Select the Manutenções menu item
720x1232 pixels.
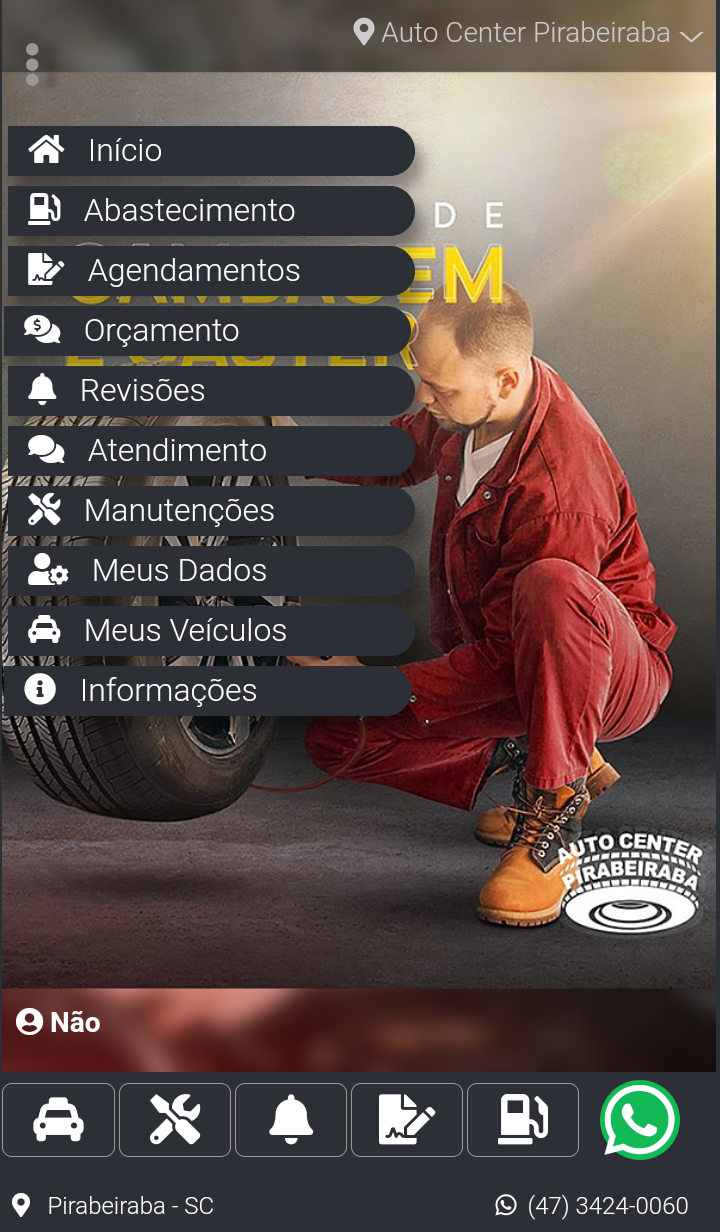(210, 511)
